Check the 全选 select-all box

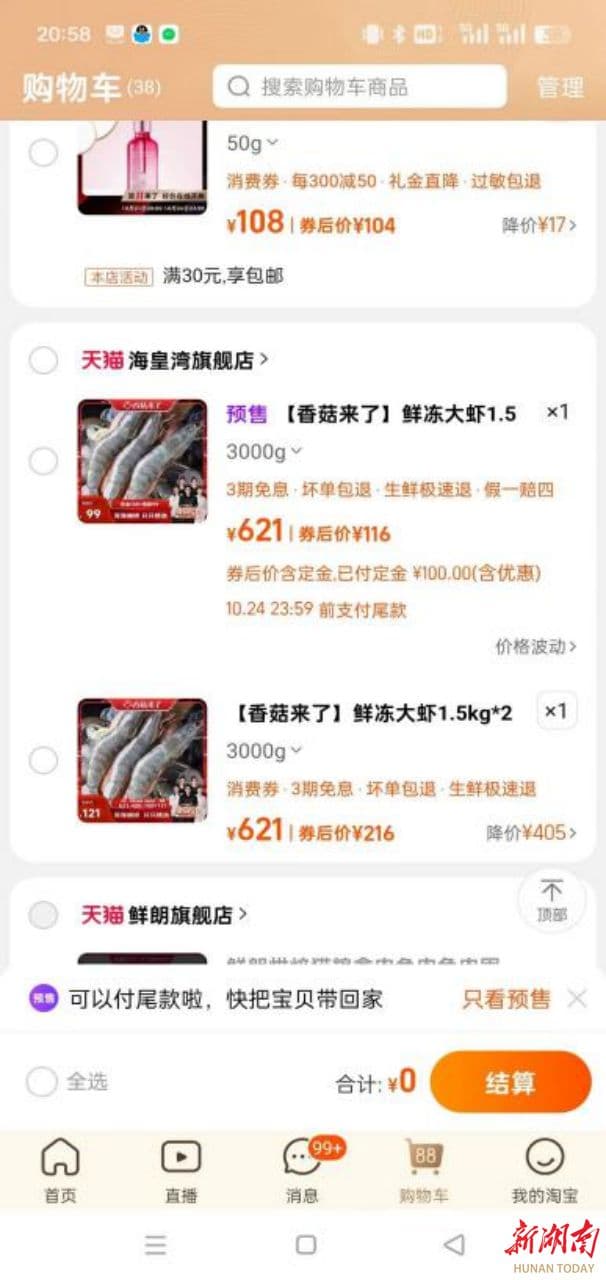tap(43, 1081)
